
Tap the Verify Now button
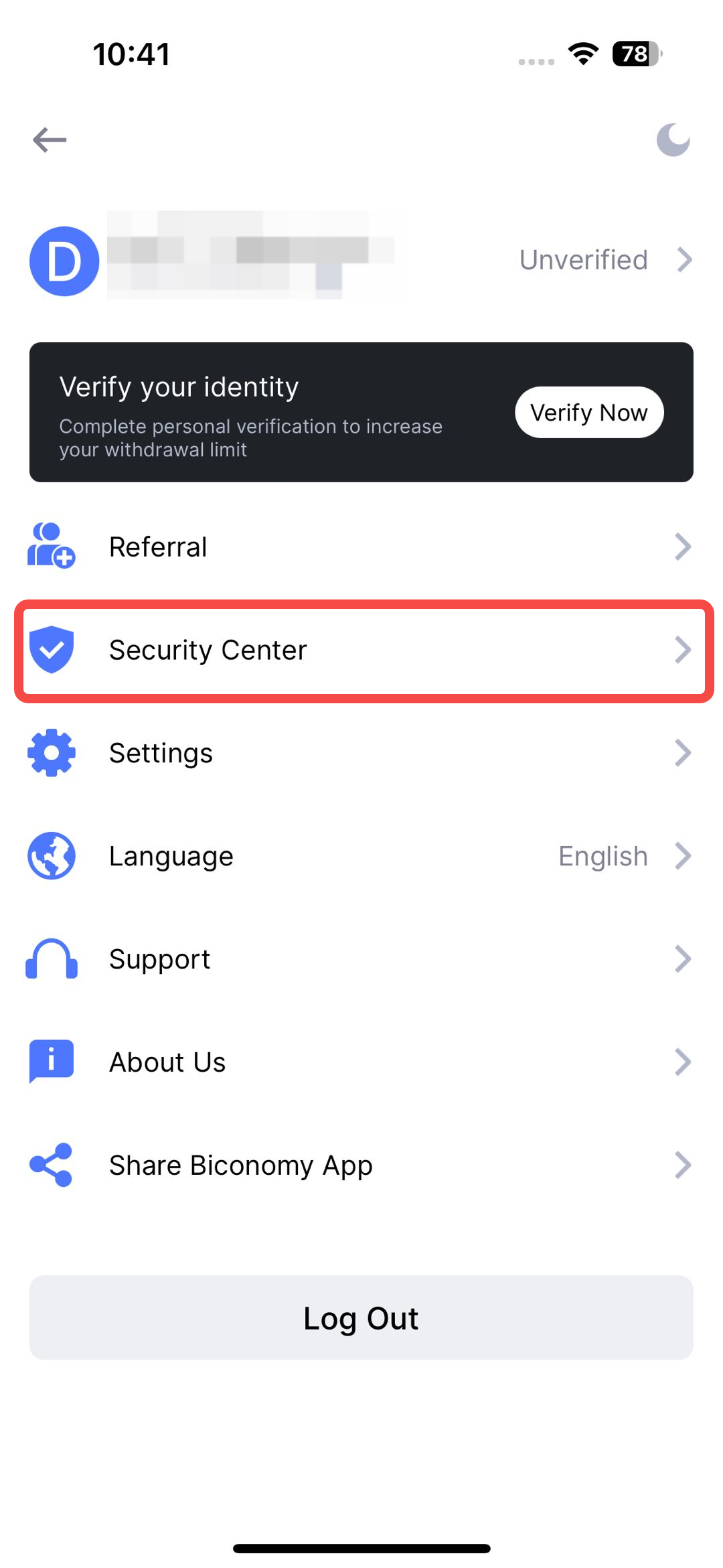pyautogui.click(x=589, y=413)
